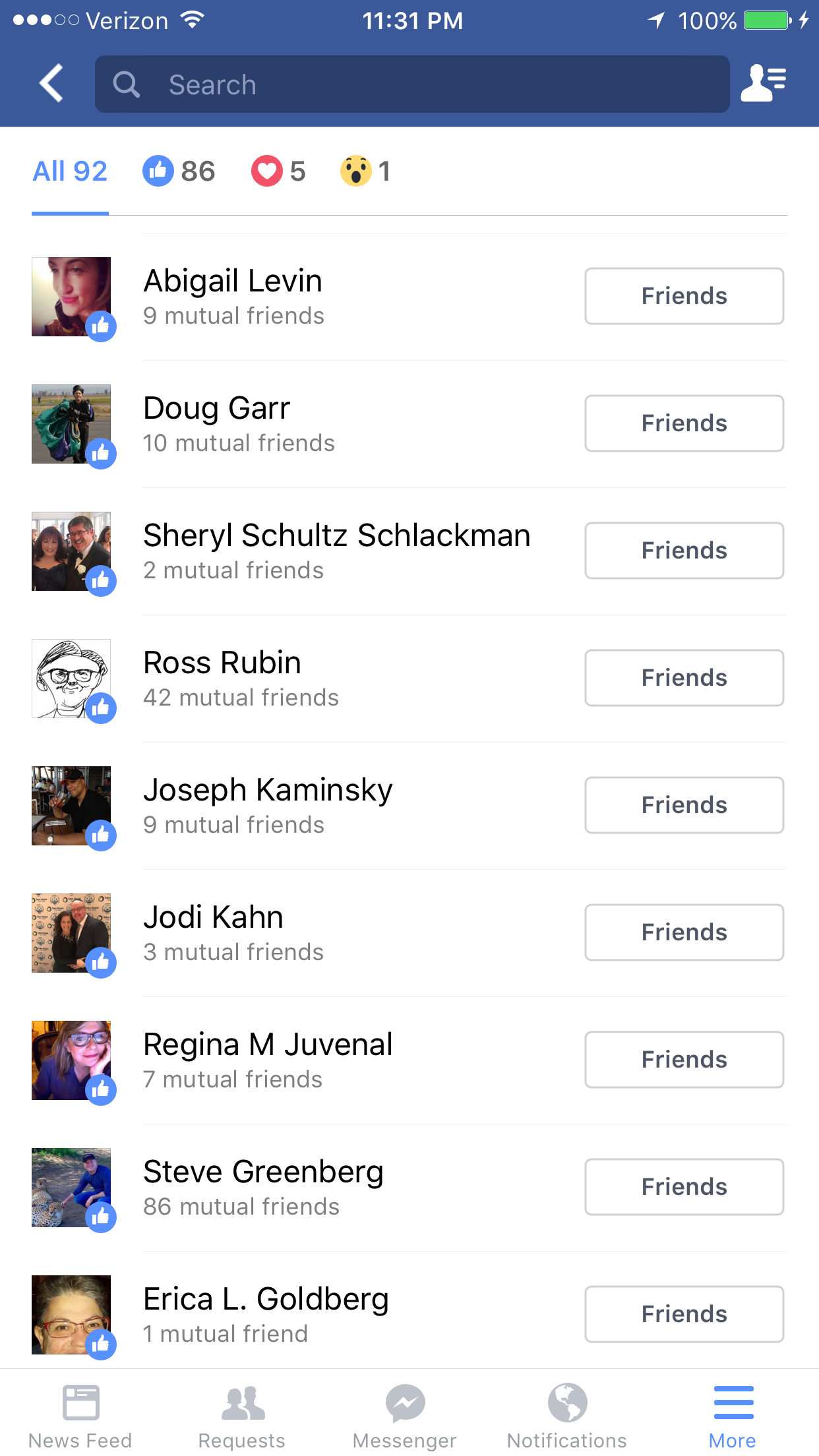Open Erica L. Goldberg's profile
This screenshot has width=819, height=1456.
point(266,1300)
